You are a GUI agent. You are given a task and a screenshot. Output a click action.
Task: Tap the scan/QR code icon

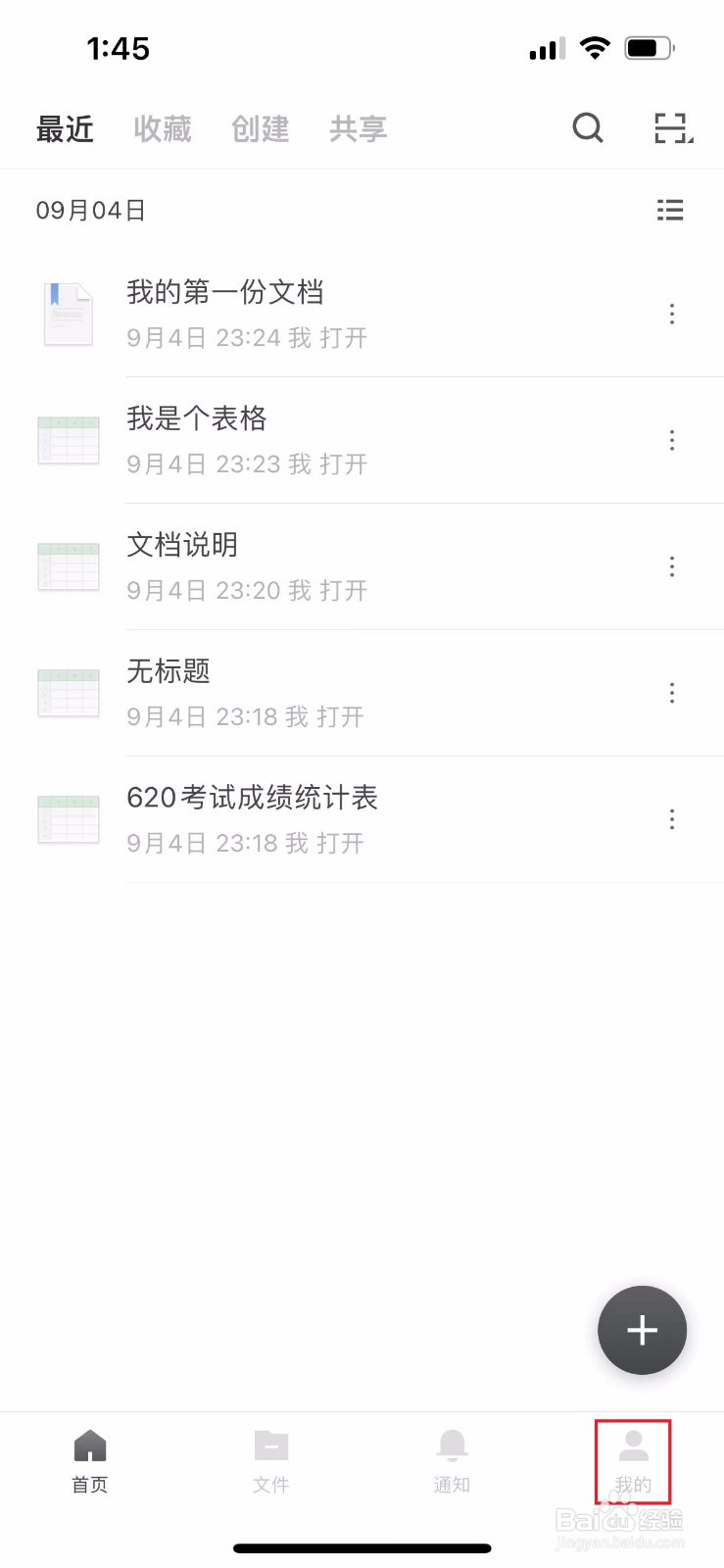(x=671, y=128)
